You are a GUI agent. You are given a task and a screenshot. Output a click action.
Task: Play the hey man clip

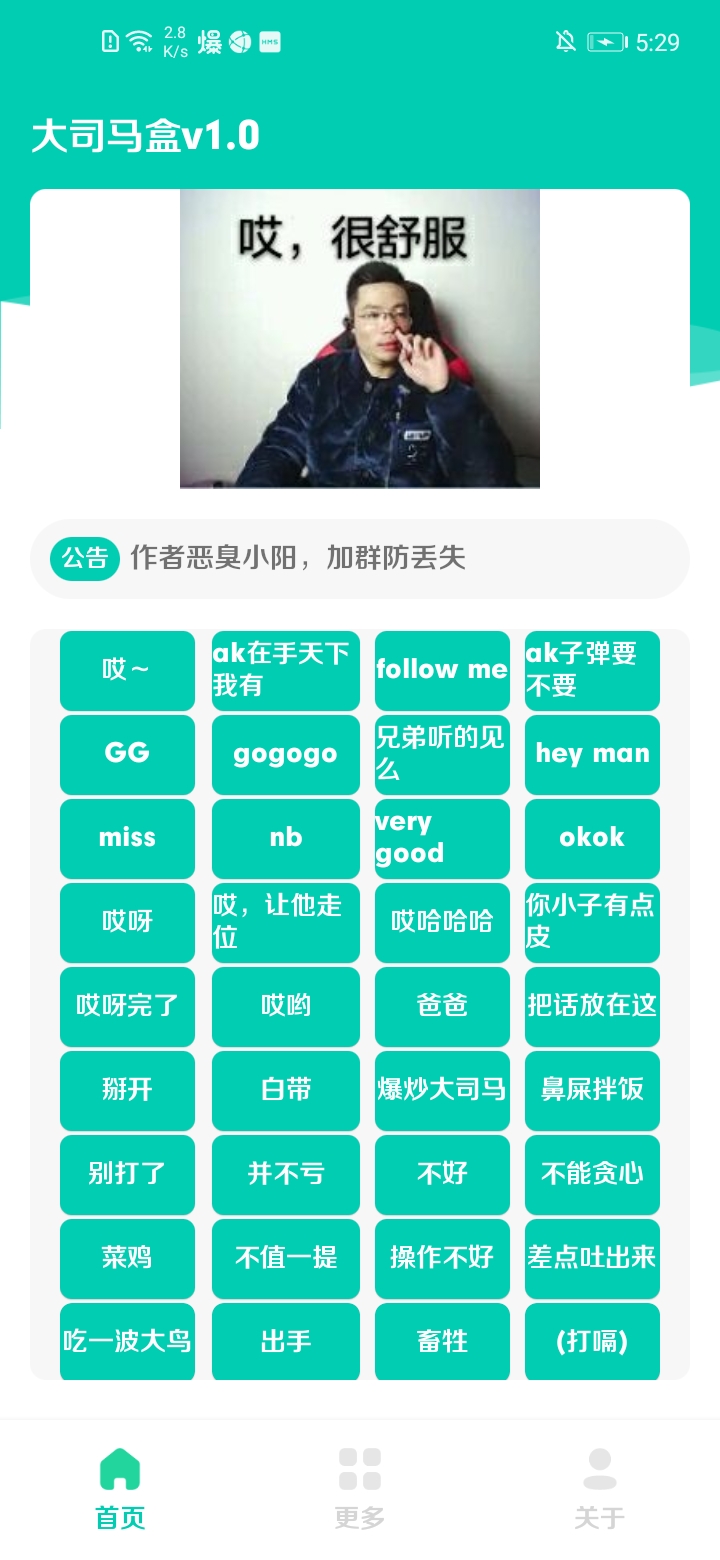coord(592,754)
